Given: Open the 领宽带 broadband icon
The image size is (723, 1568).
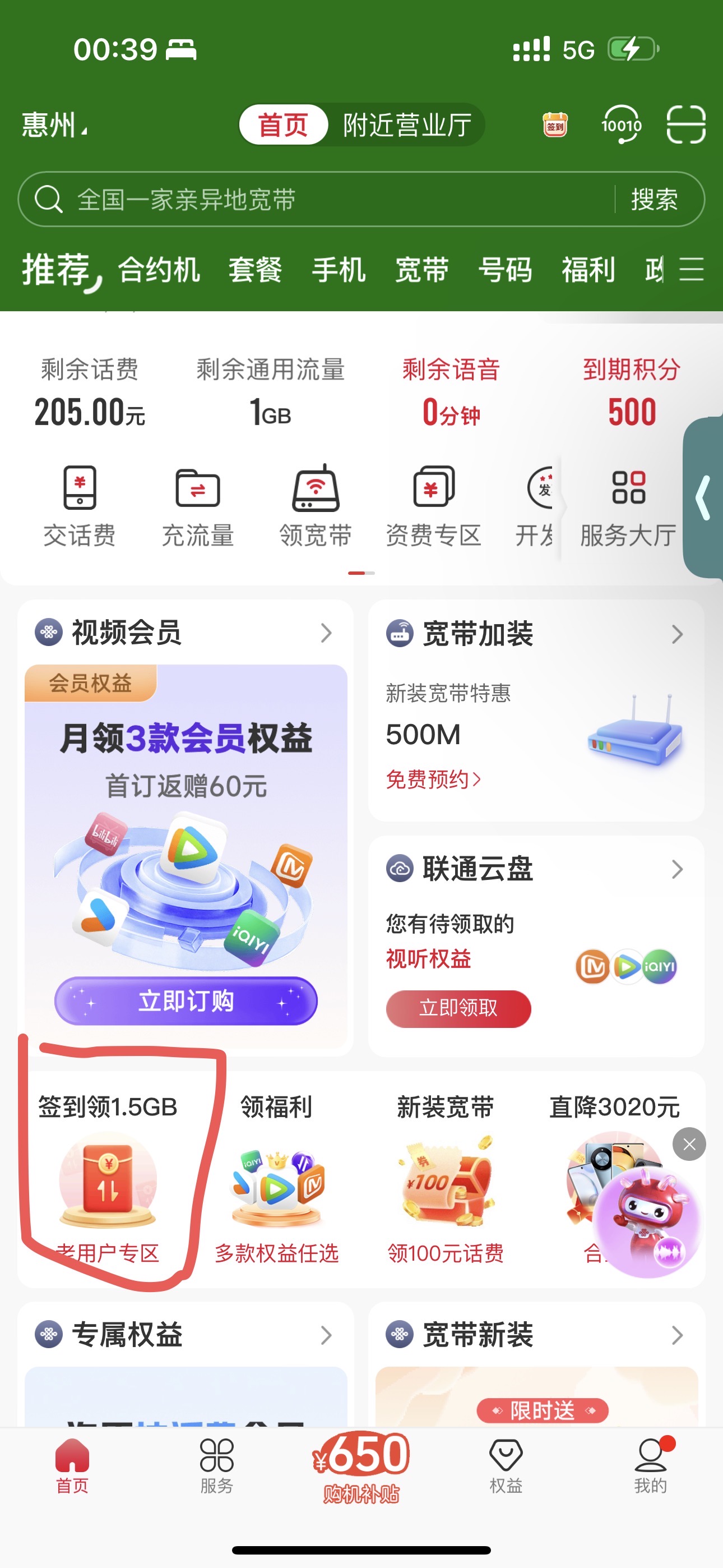Looking at the screenshot, I should pos(315,504).
